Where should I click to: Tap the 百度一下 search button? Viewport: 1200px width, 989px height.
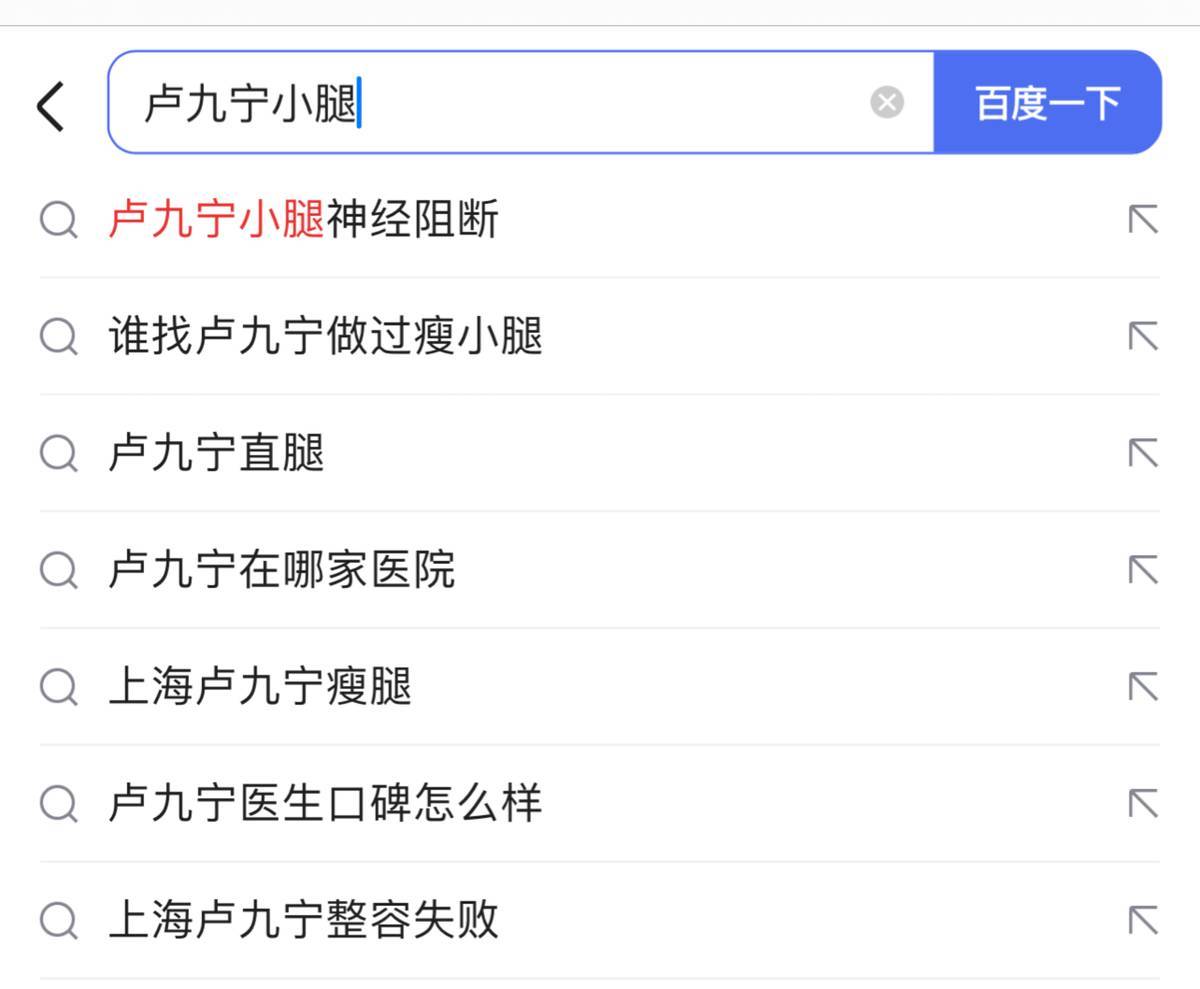(1047, 103)
